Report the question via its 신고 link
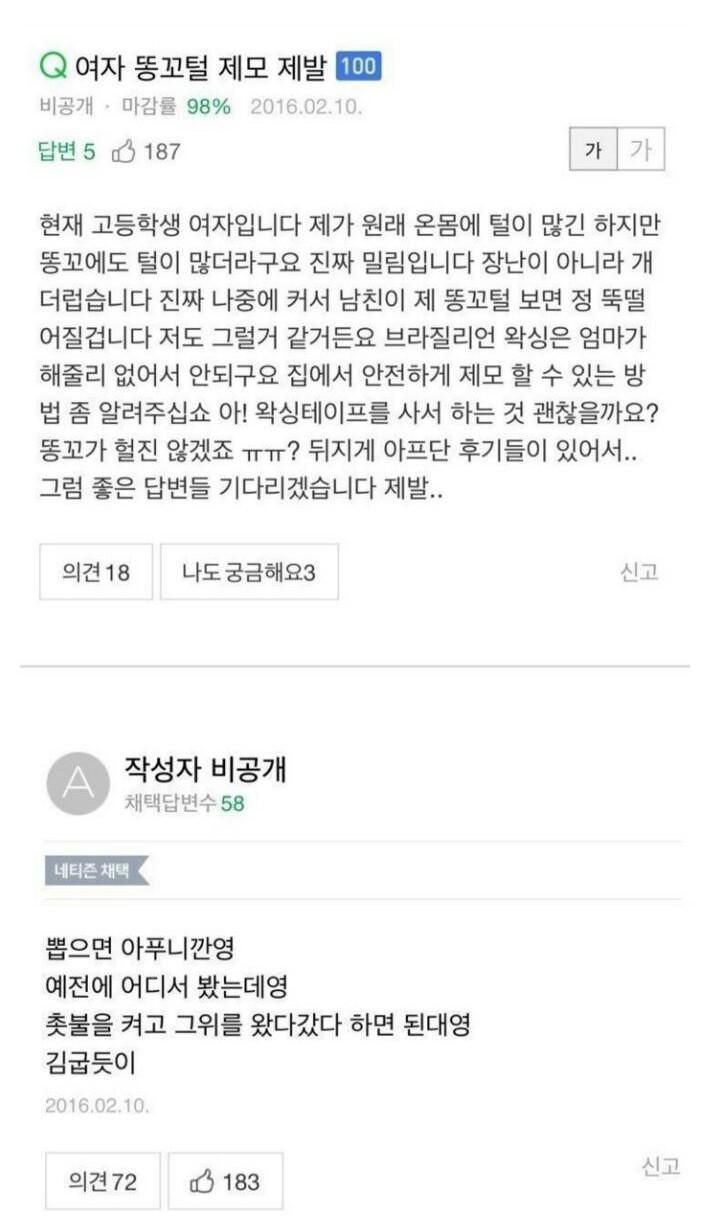 tap(639, 572)
